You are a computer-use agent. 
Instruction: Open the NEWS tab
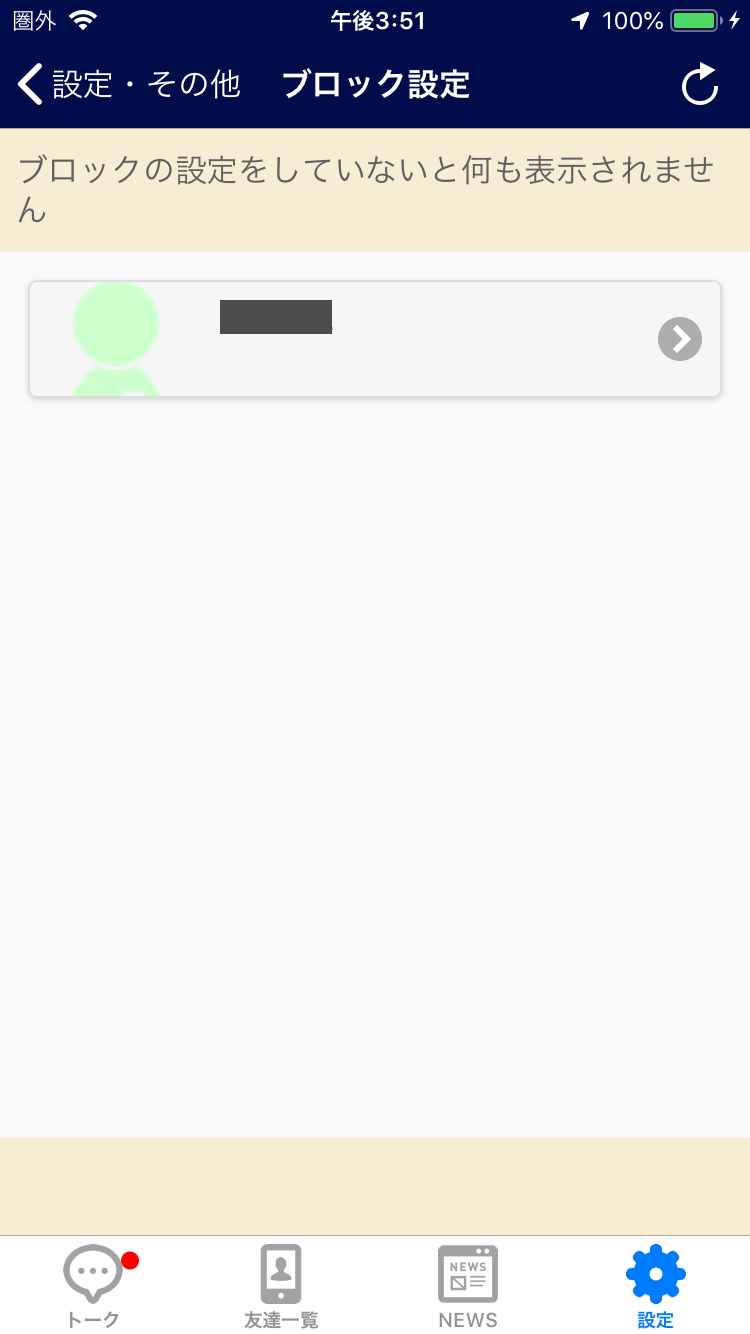[468, 1286]
